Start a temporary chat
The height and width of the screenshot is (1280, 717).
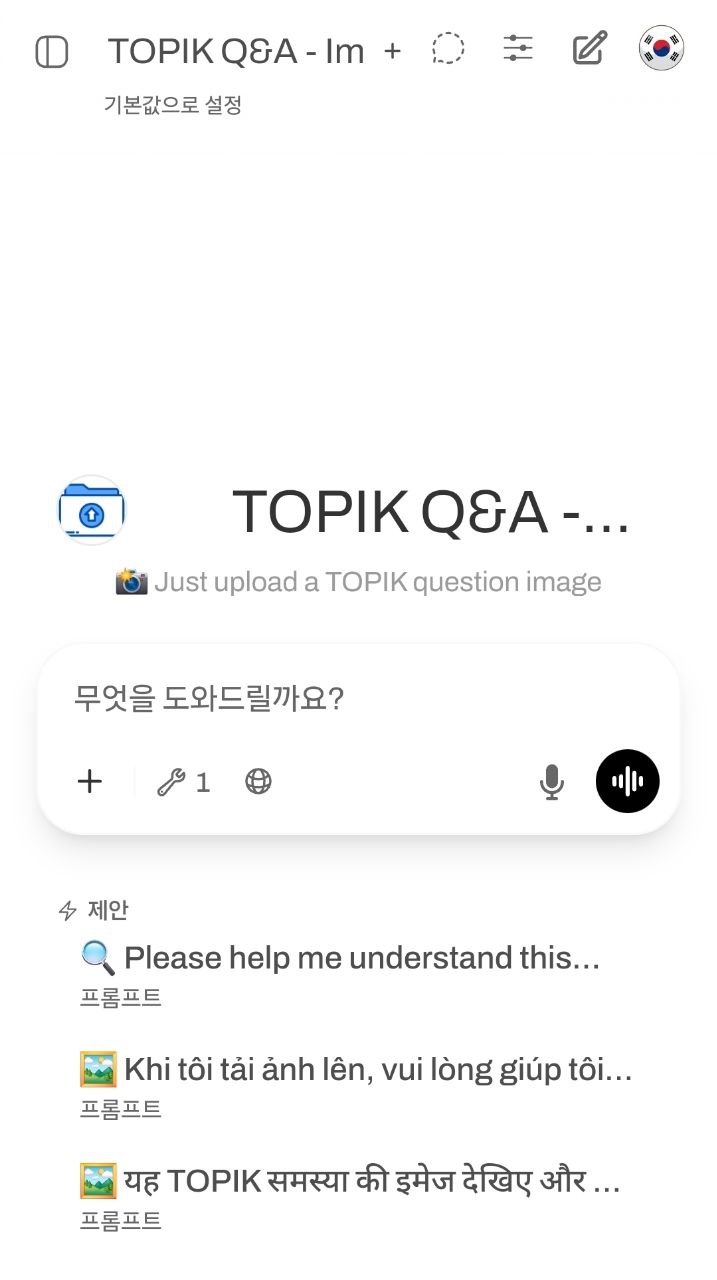[x=448, y=49]
